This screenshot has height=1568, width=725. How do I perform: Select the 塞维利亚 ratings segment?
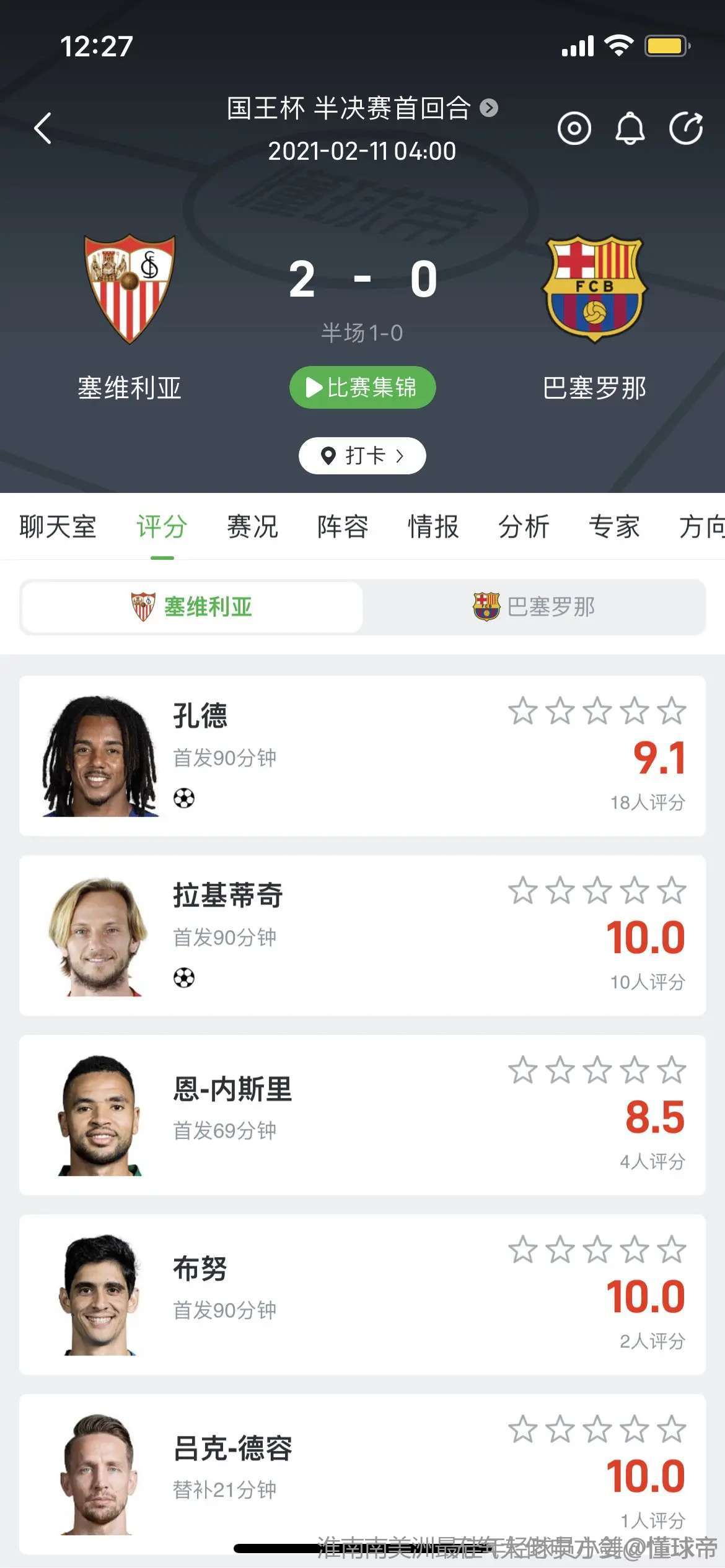(192, 607)
